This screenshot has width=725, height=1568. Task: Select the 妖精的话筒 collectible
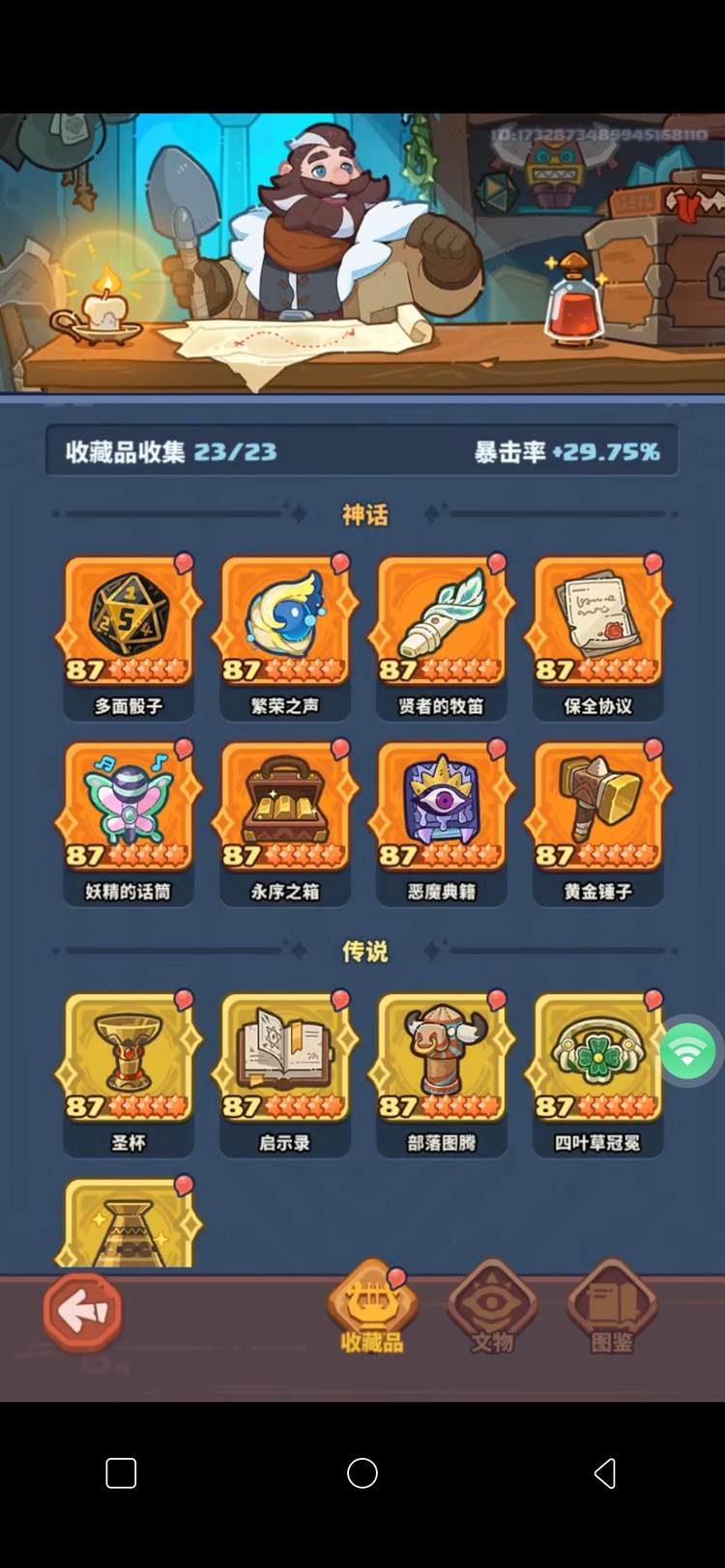[129, 810]
